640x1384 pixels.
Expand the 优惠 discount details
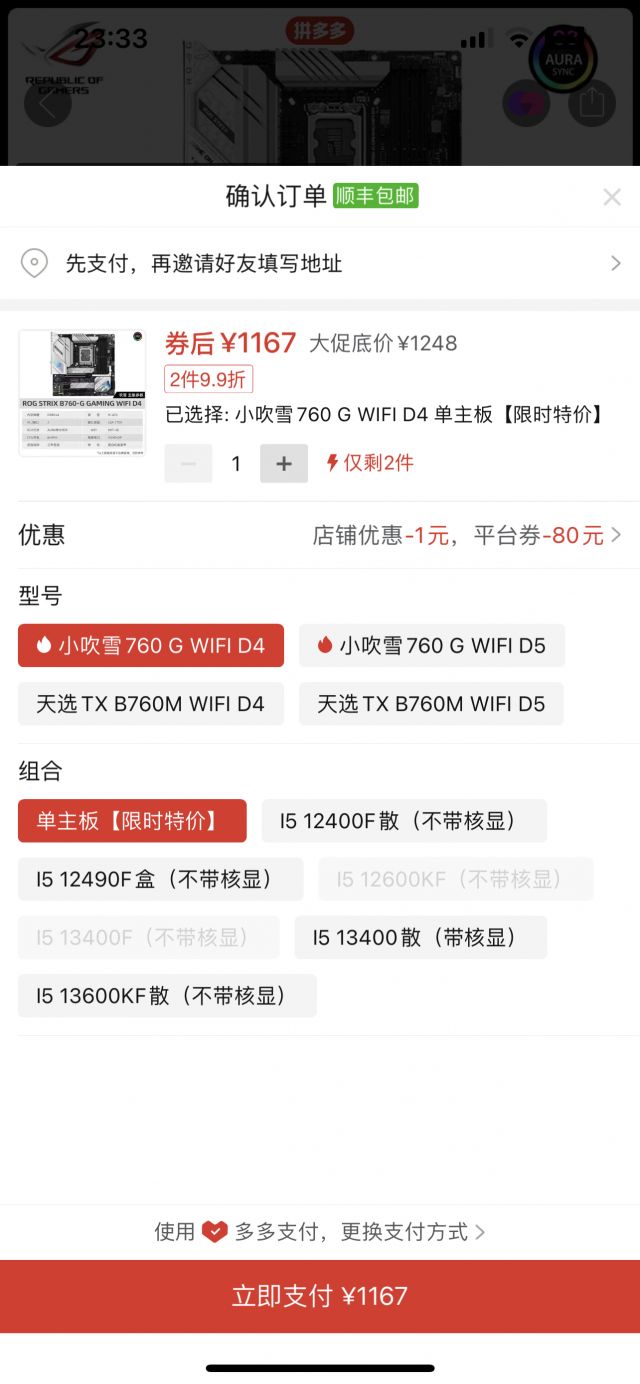click(x=466, y=535)
